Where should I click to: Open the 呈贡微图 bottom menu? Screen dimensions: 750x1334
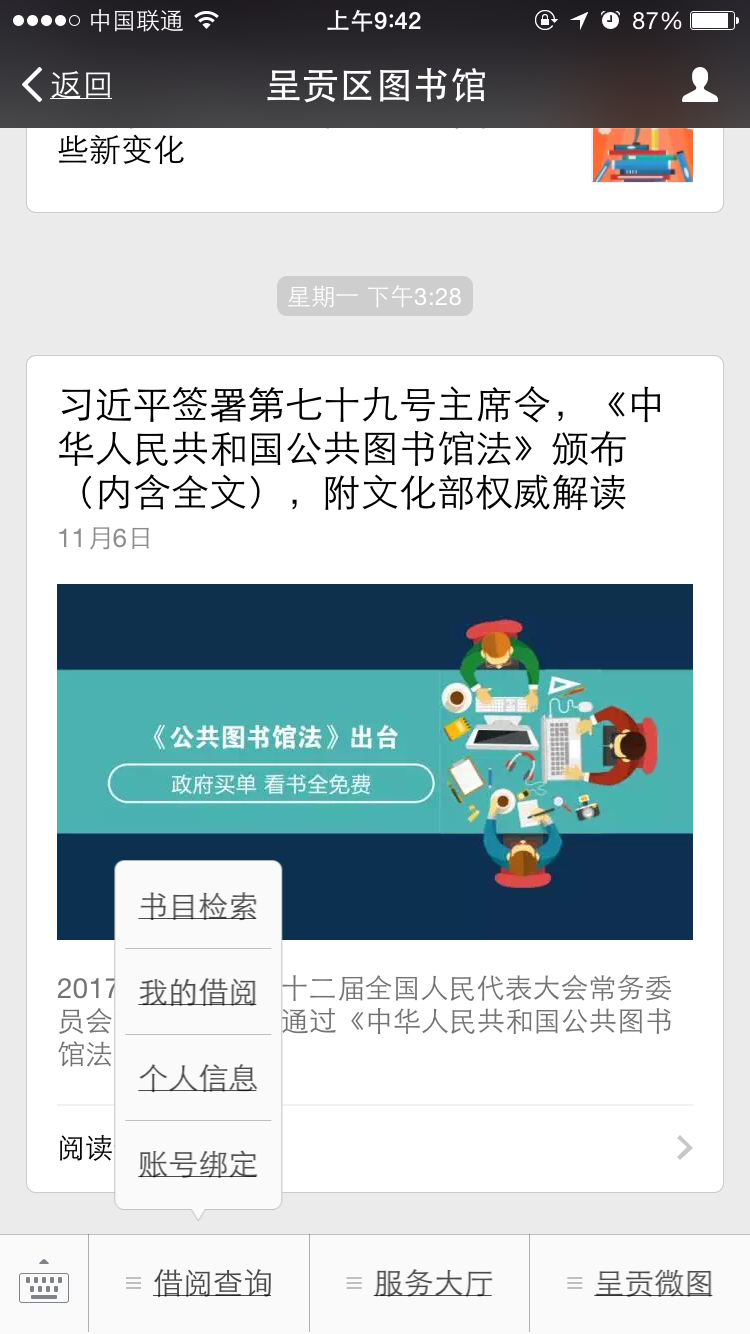(640, 1284)
